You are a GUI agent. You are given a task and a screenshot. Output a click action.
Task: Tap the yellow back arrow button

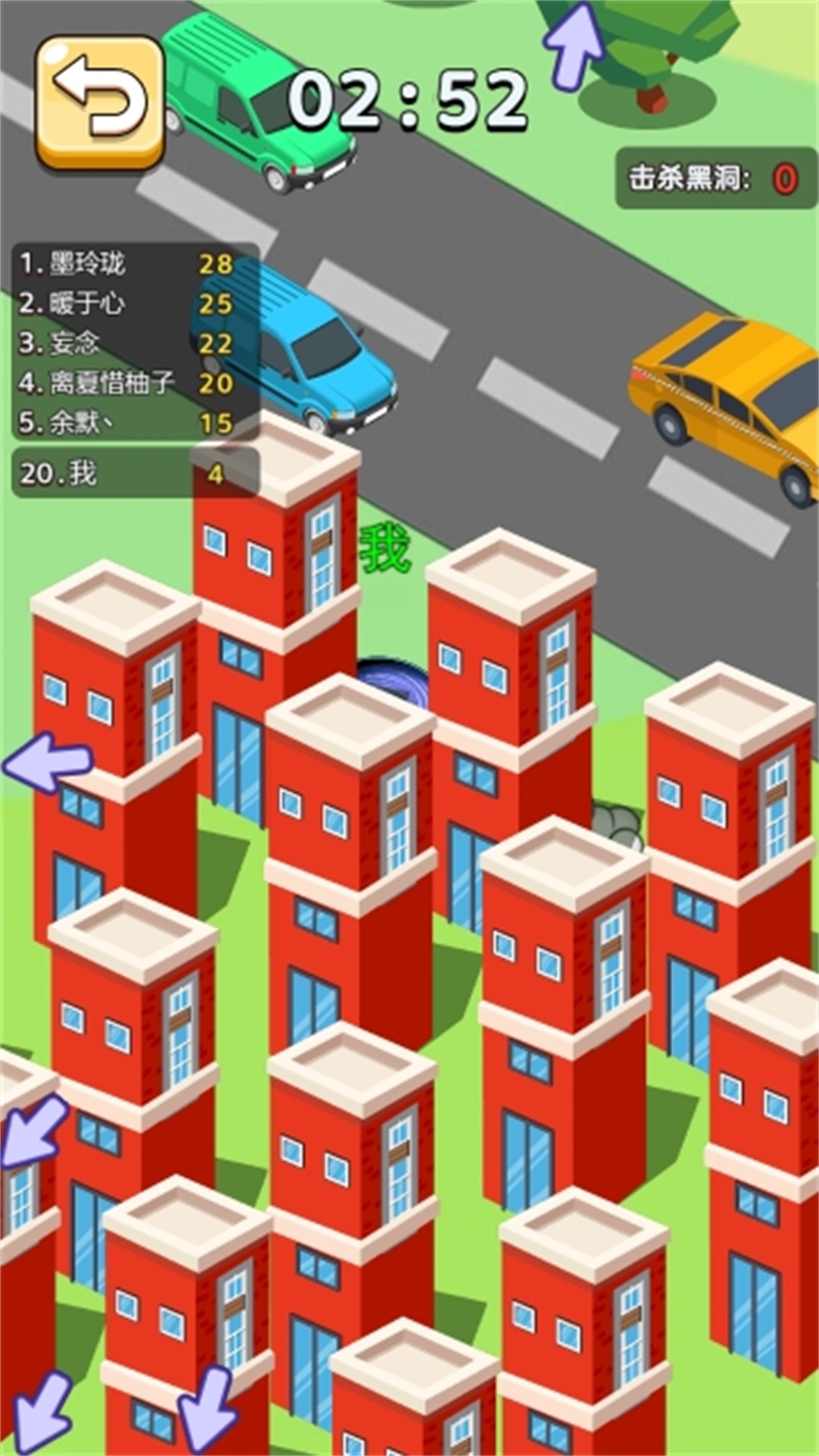99,101
